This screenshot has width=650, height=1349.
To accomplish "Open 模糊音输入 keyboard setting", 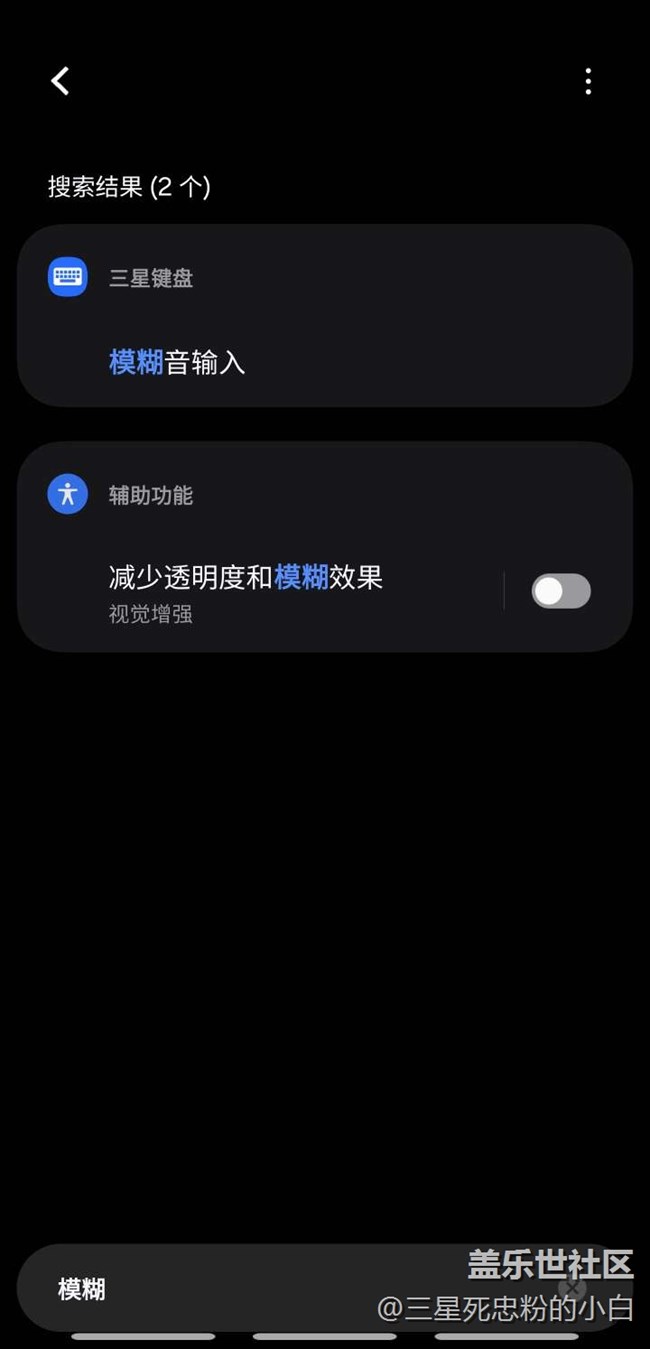I will point(177,362).
